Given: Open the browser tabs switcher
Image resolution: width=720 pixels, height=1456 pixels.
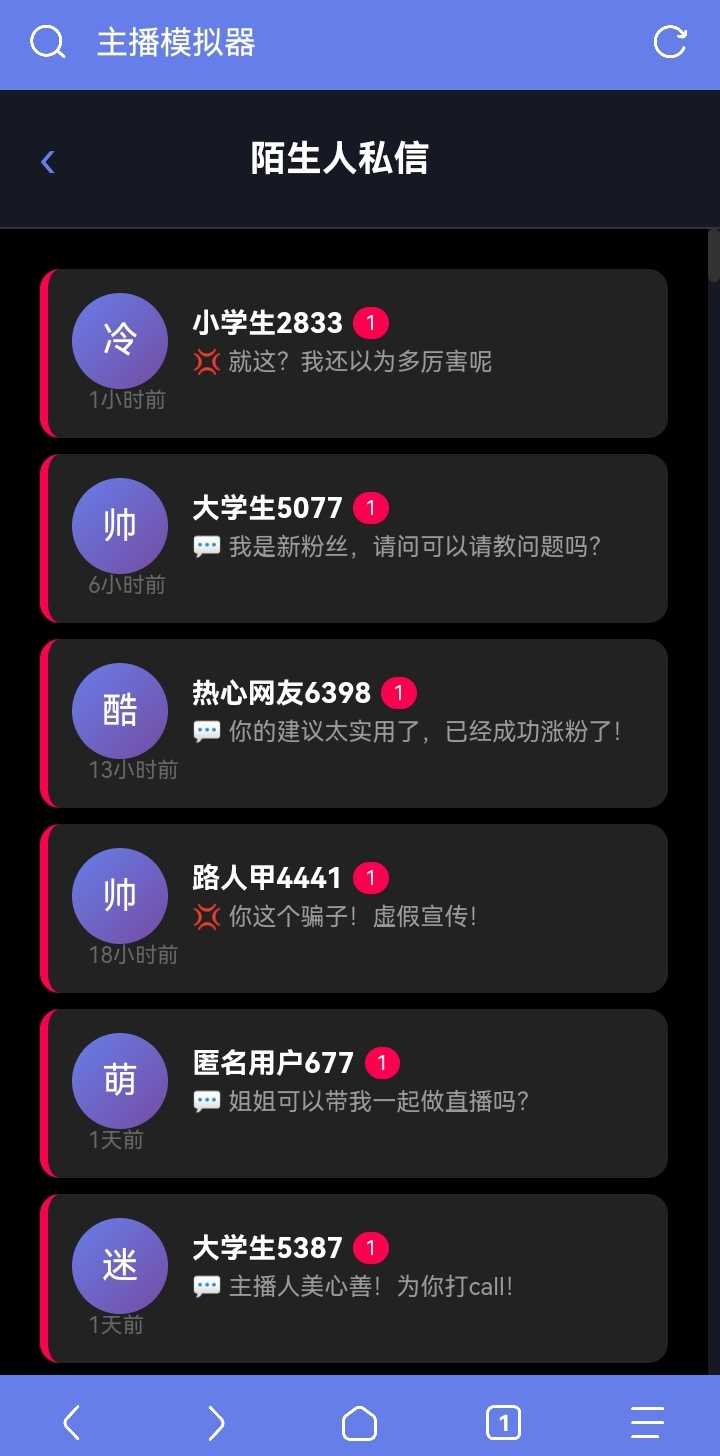Looking at the screenshot, I should tap(503, 1421).
